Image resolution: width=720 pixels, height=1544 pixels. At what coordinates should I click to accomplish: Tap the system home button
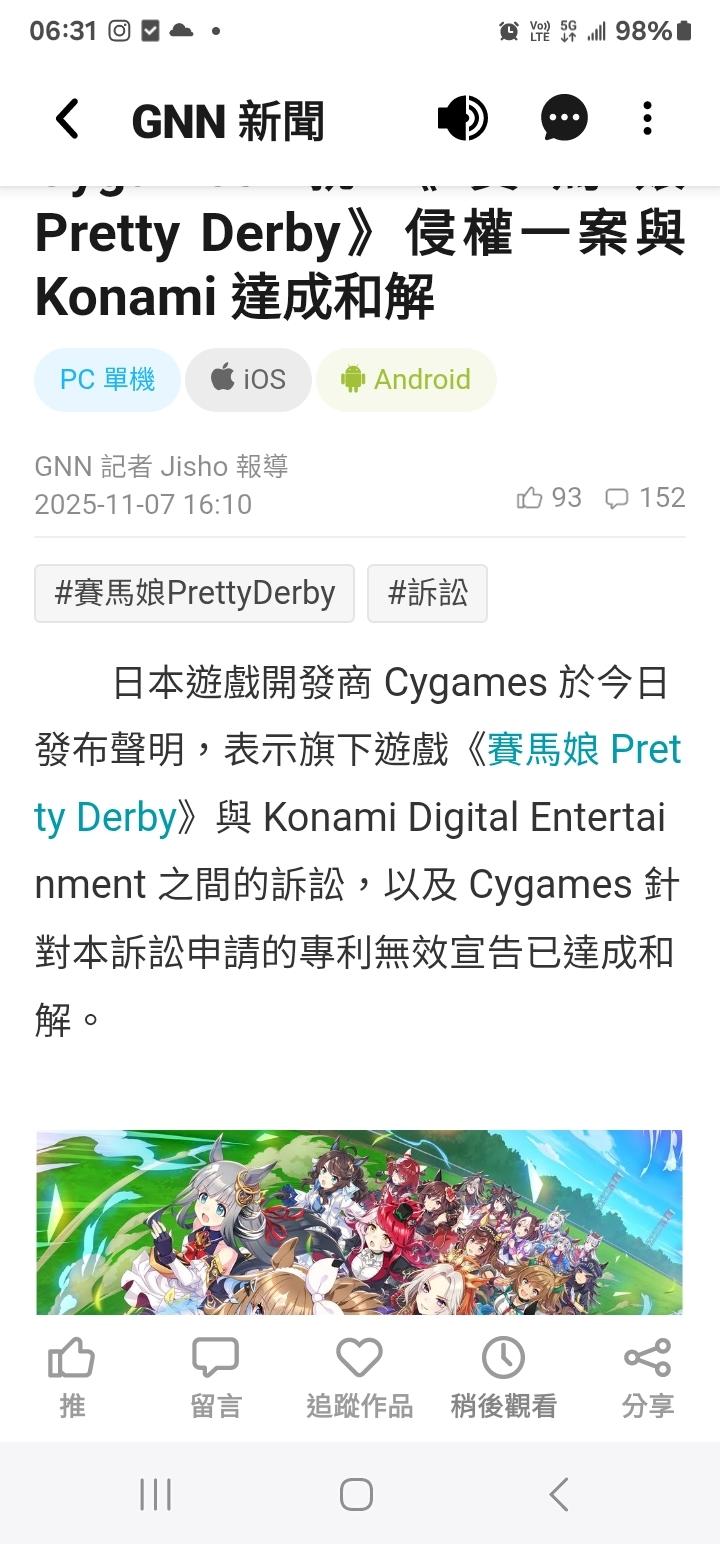click(357, 1495)
